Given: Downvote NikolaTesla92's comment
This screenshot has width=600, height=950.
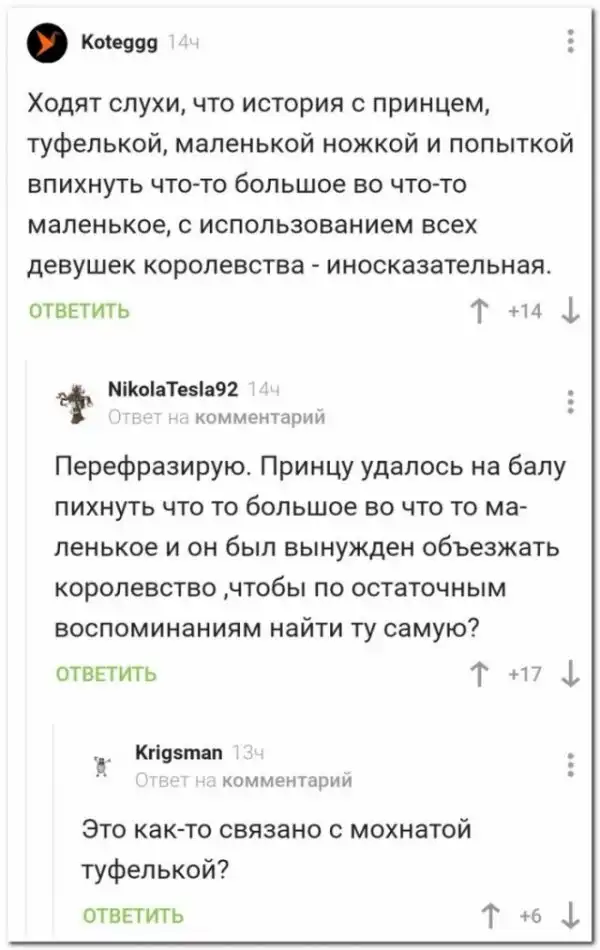Looking at the screenshot, I should 569,672.
